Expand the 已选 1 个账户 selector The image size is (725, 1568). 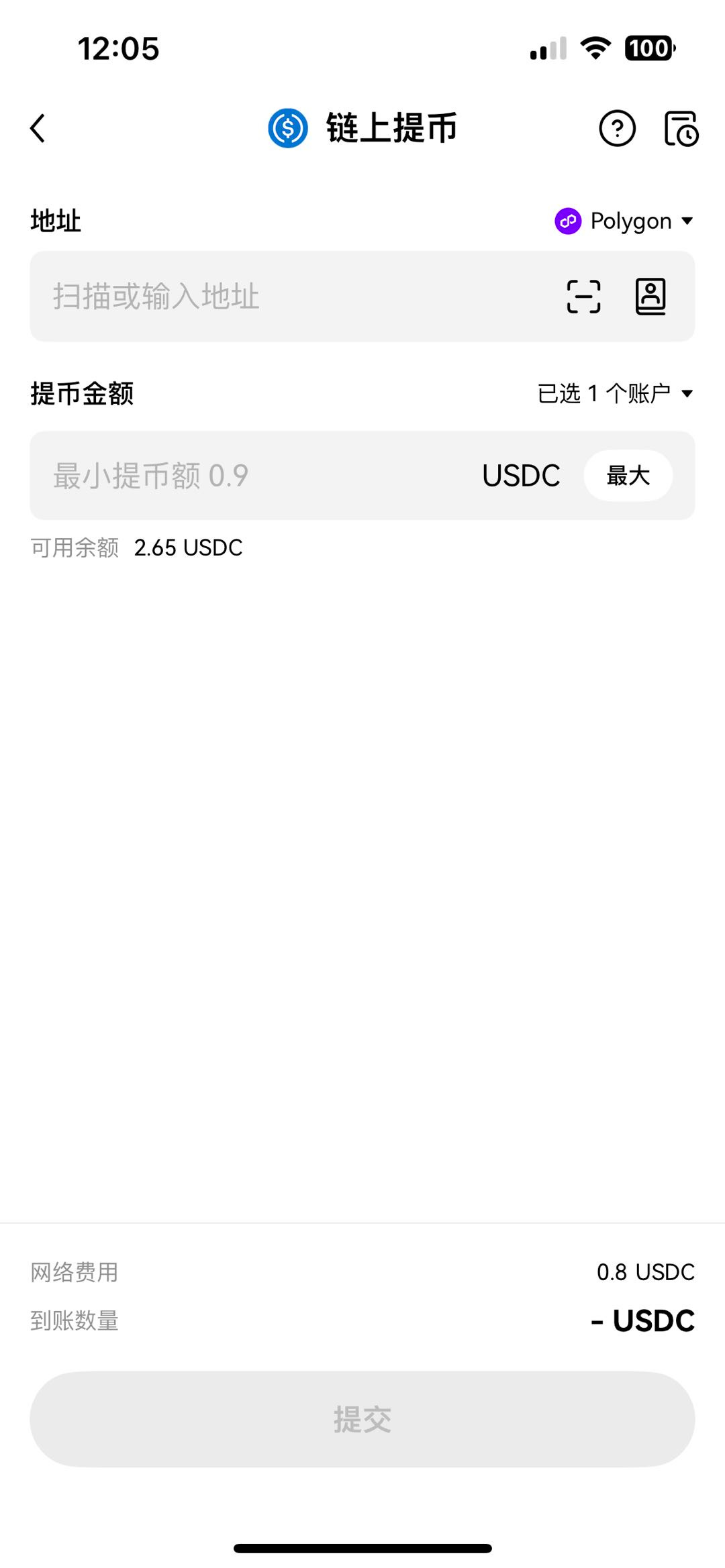(615, 393)
